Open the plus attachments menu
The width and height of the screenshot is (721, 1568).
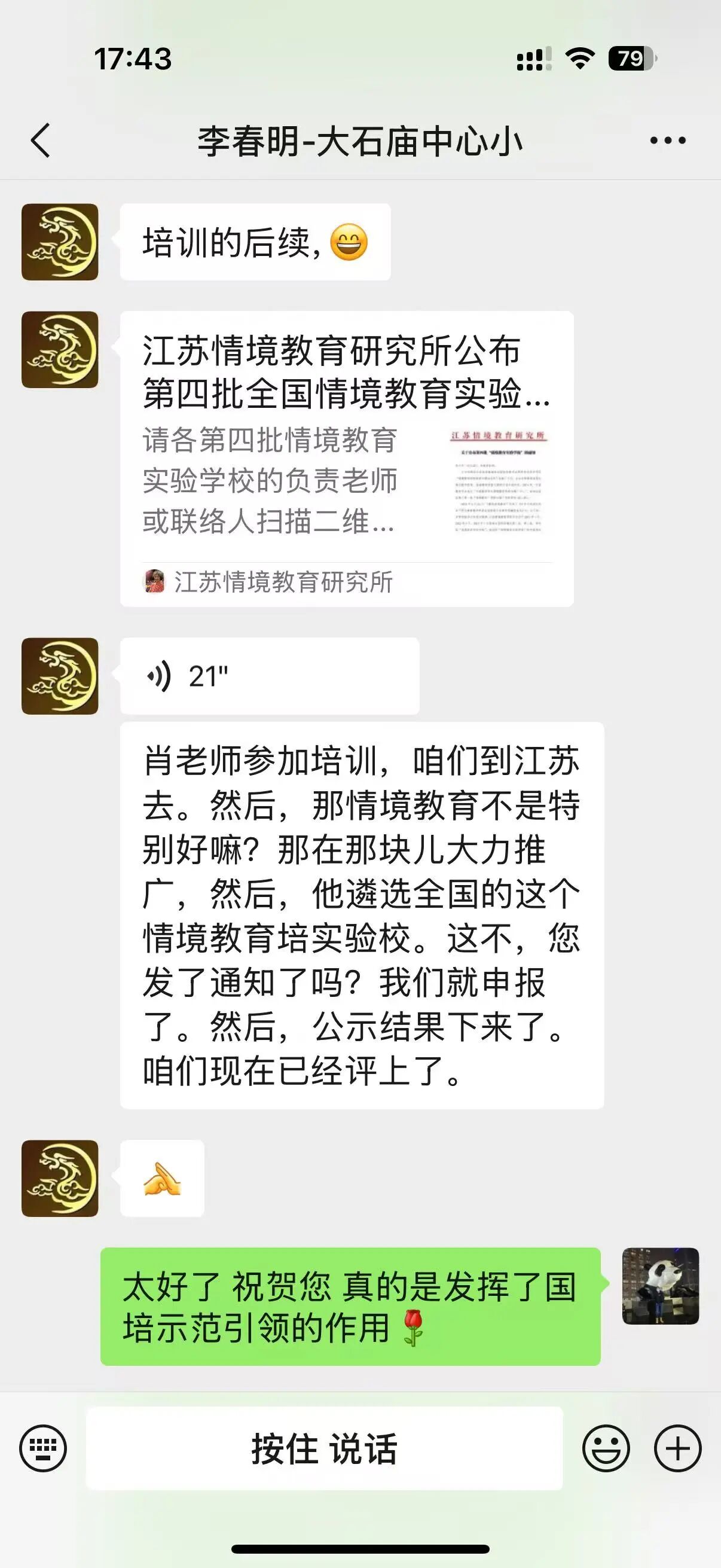pos(677,1448)
